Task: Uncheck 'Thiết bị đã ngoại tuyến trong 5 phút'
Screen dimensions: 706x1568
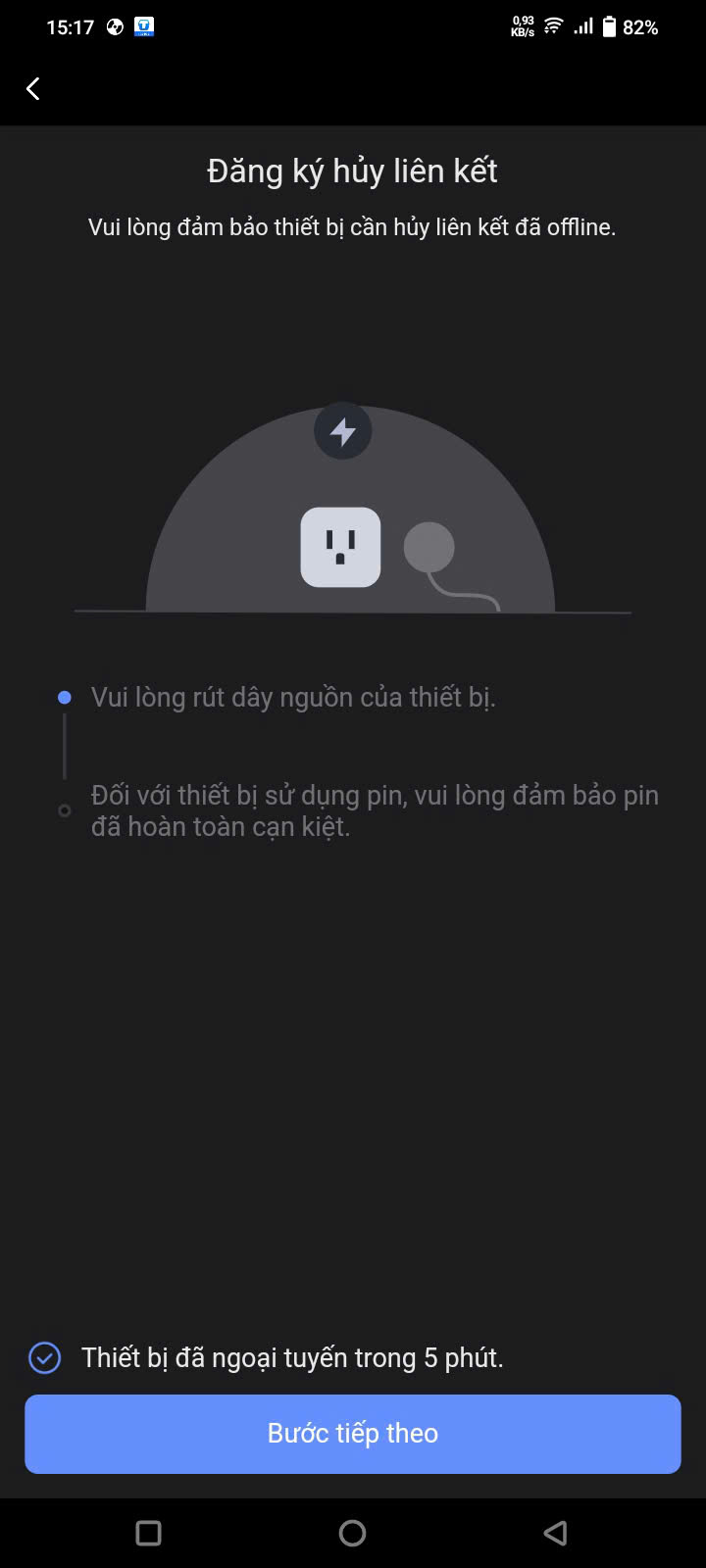Action: tap(45, 1358)
